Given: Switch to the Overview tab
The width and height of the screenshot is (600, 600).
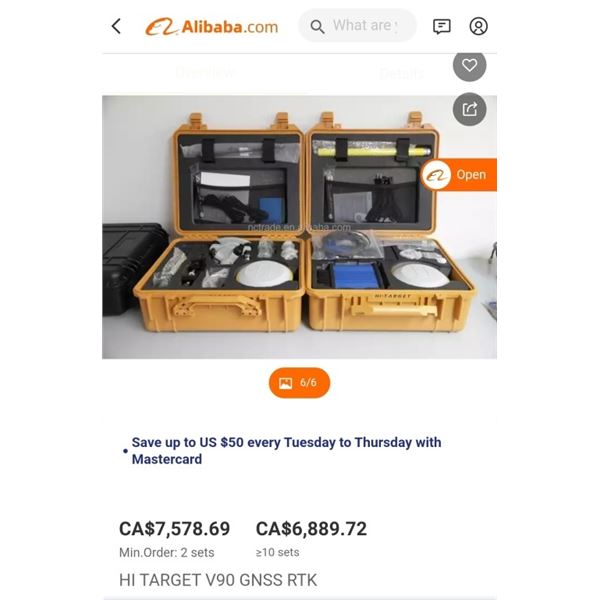Looking at the screenshot, I should click(x=203, y=73).
